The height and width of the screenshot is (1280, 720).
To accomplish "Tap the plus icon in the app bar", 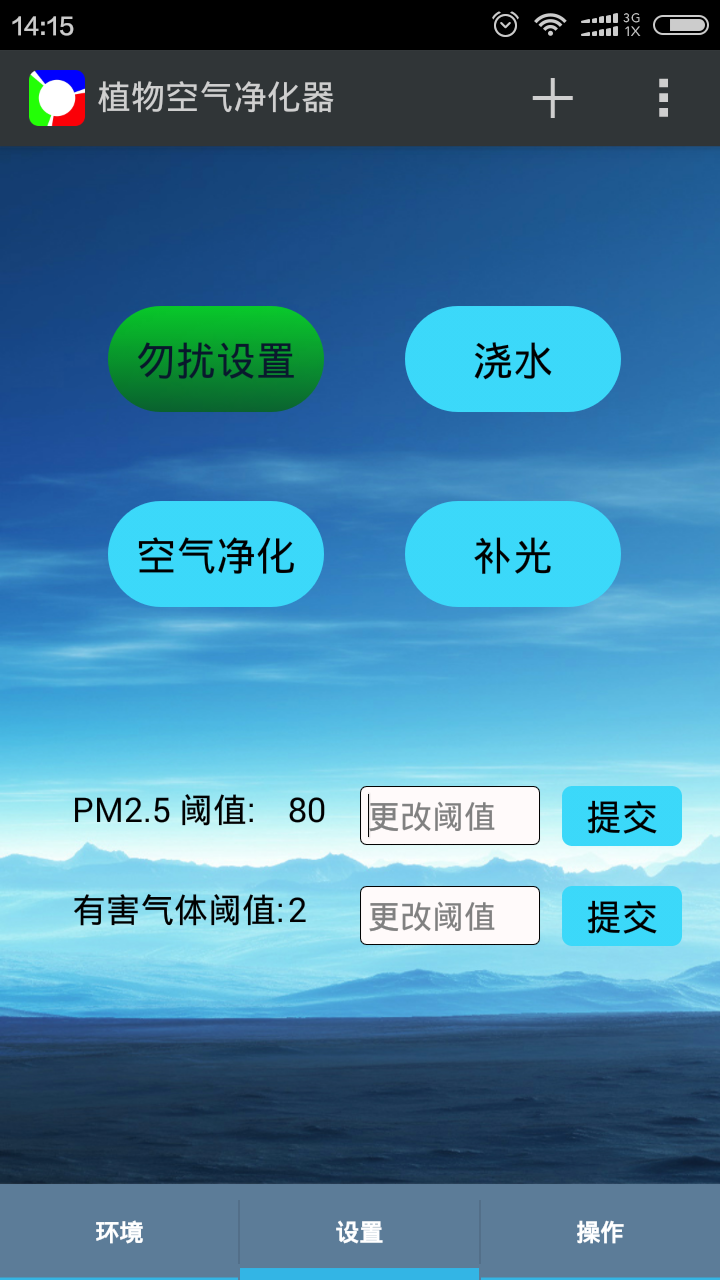I will click(552, 98).
